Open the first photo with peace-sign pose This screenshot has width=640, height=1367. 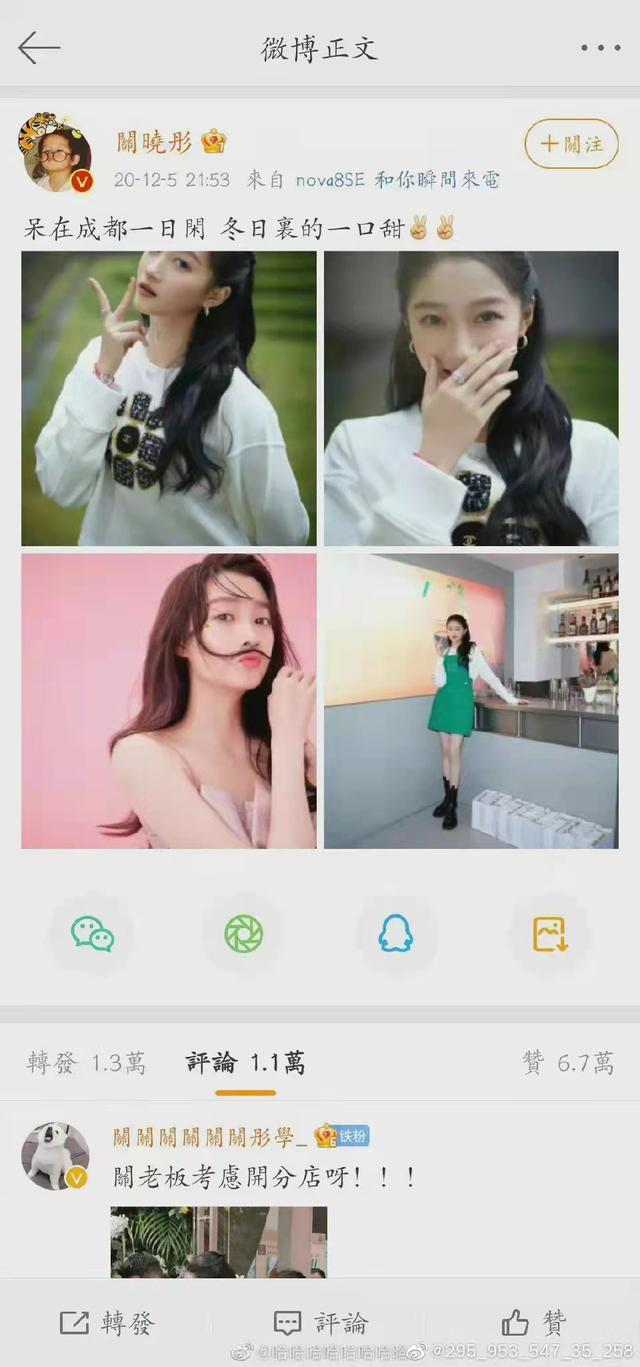(x=169, y=398)
